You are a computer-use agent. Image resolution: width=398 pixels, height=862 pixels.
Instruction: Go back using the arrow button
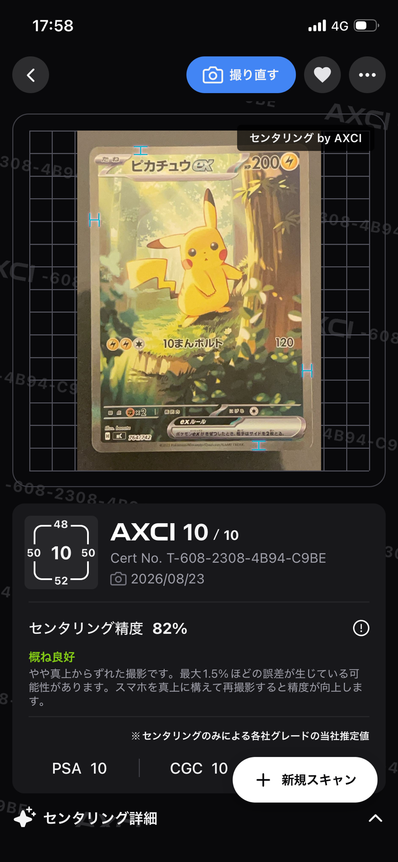[31, 75]
